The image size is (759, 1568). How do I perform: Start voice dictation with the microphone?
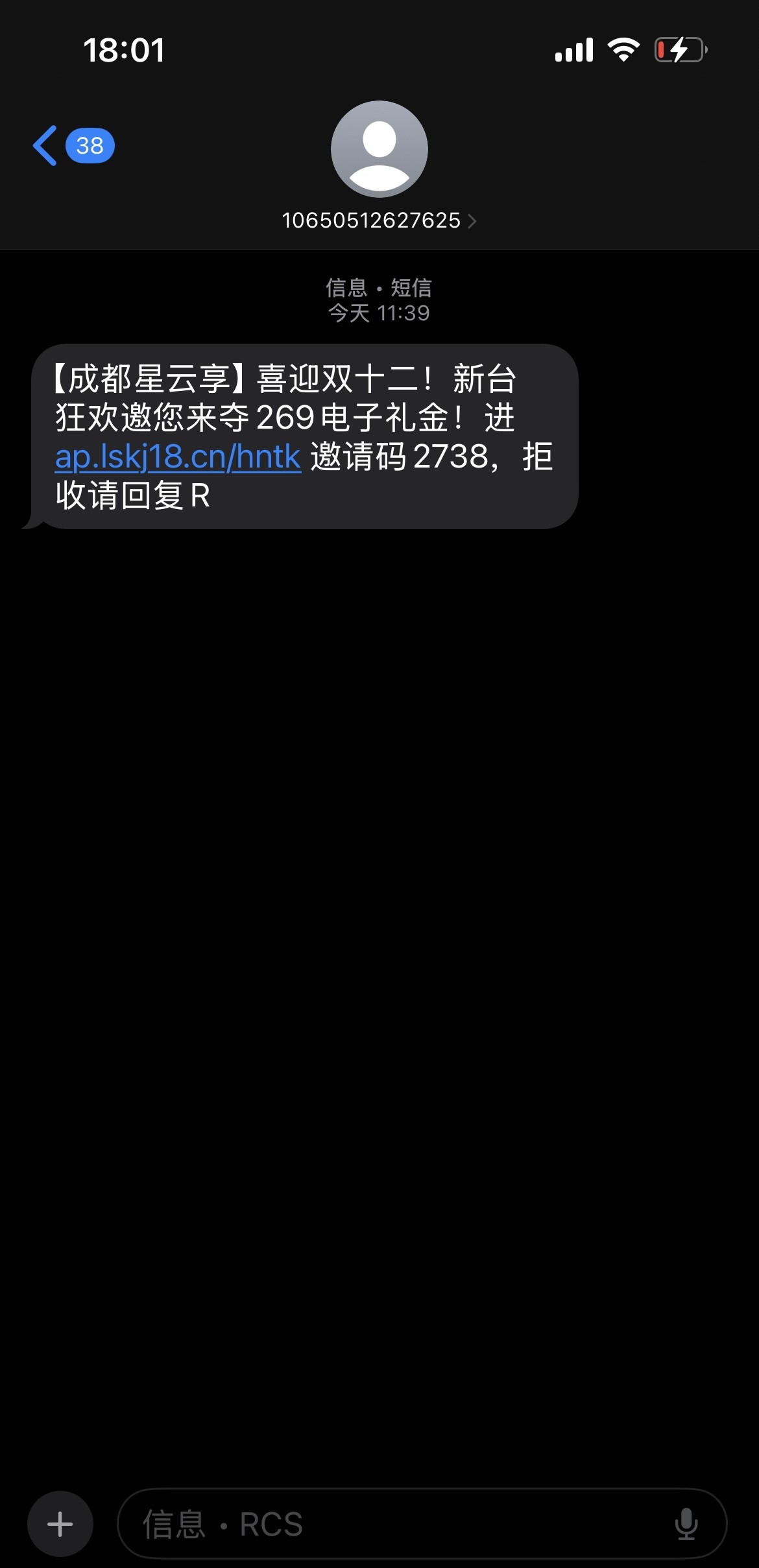point(686,1523)
